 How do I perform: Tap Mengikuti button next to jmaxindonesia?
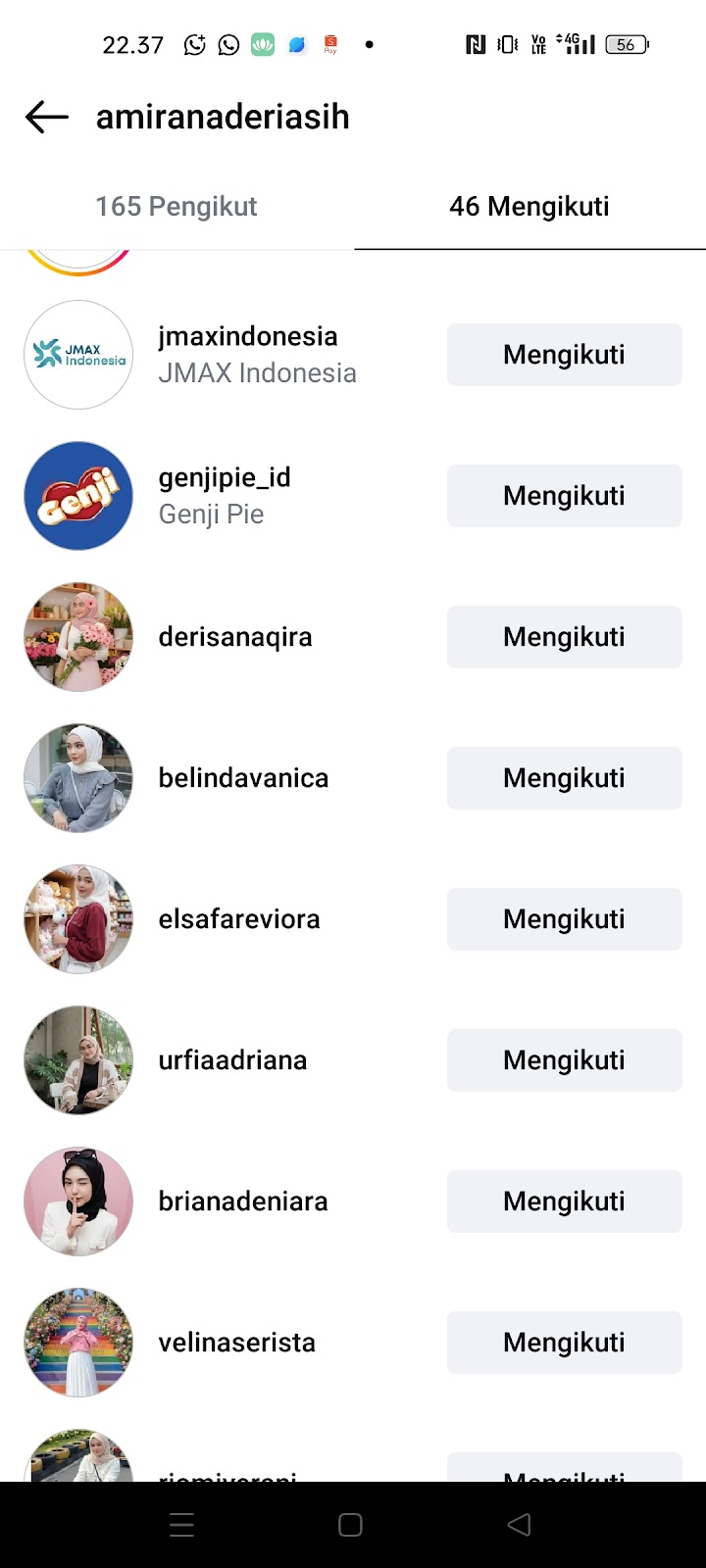pyautogui.click(x=564, y=355)
